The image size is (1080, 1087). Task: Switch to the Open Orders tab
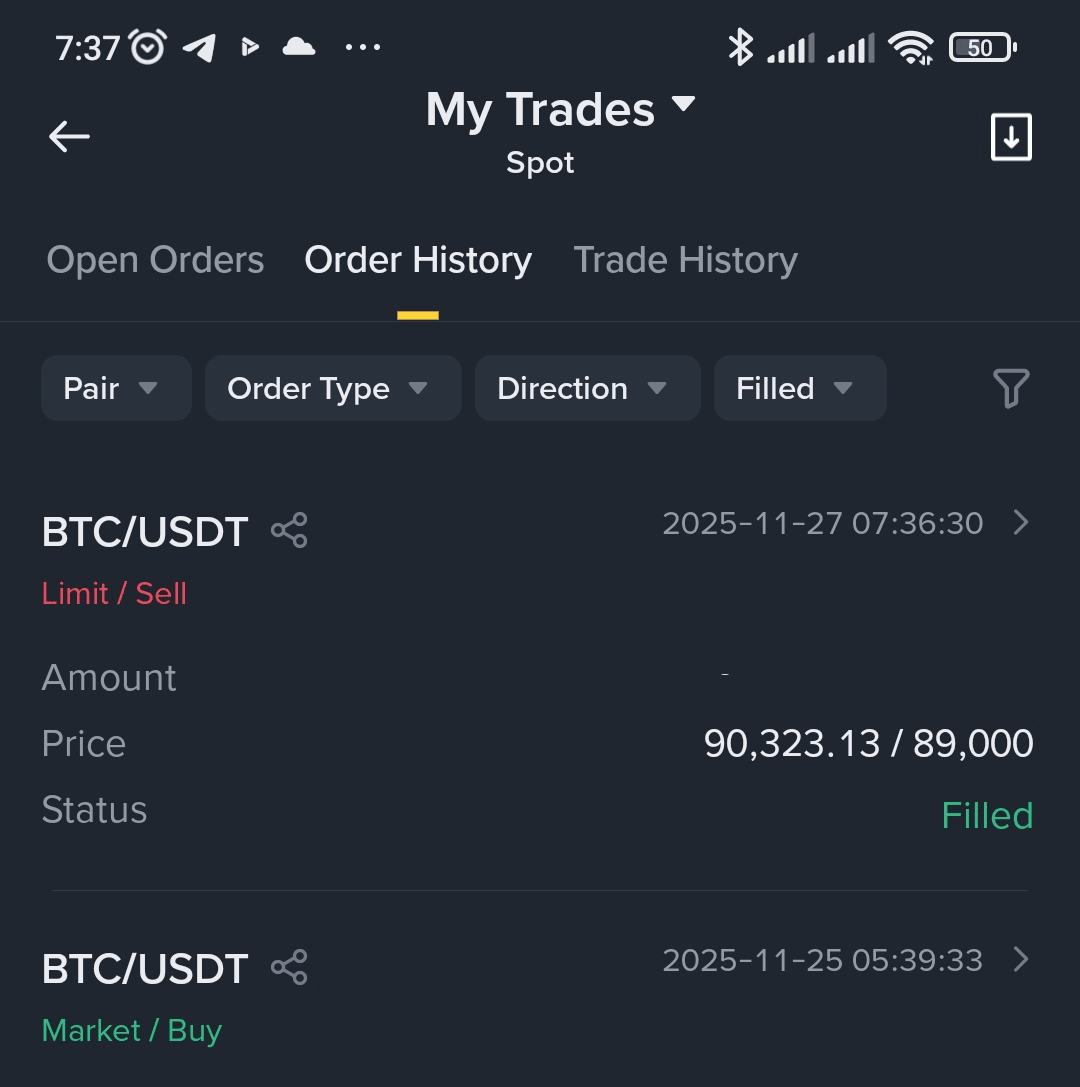155,260
